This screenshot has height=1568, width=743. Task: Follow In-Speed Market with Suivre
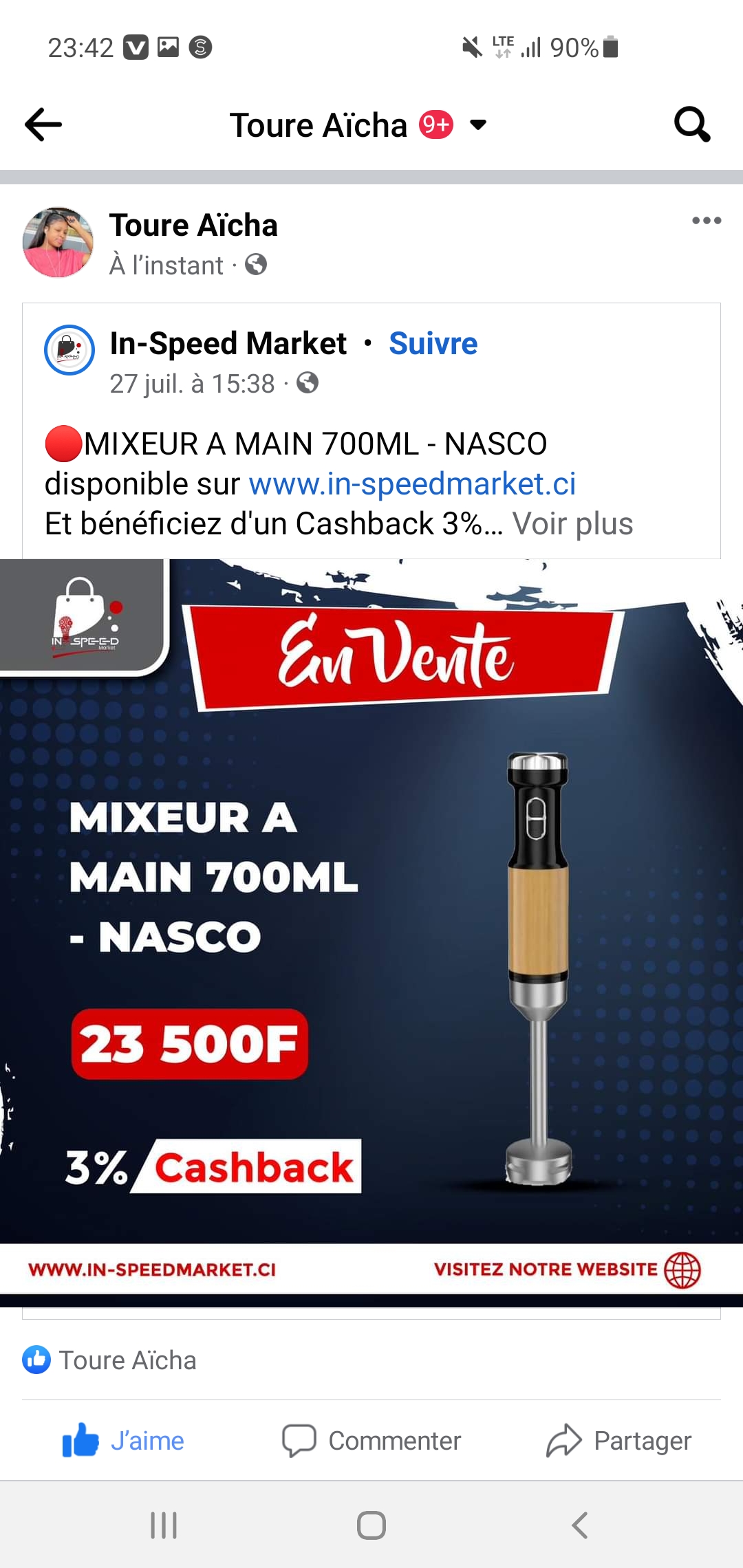[x=433, y=343]
